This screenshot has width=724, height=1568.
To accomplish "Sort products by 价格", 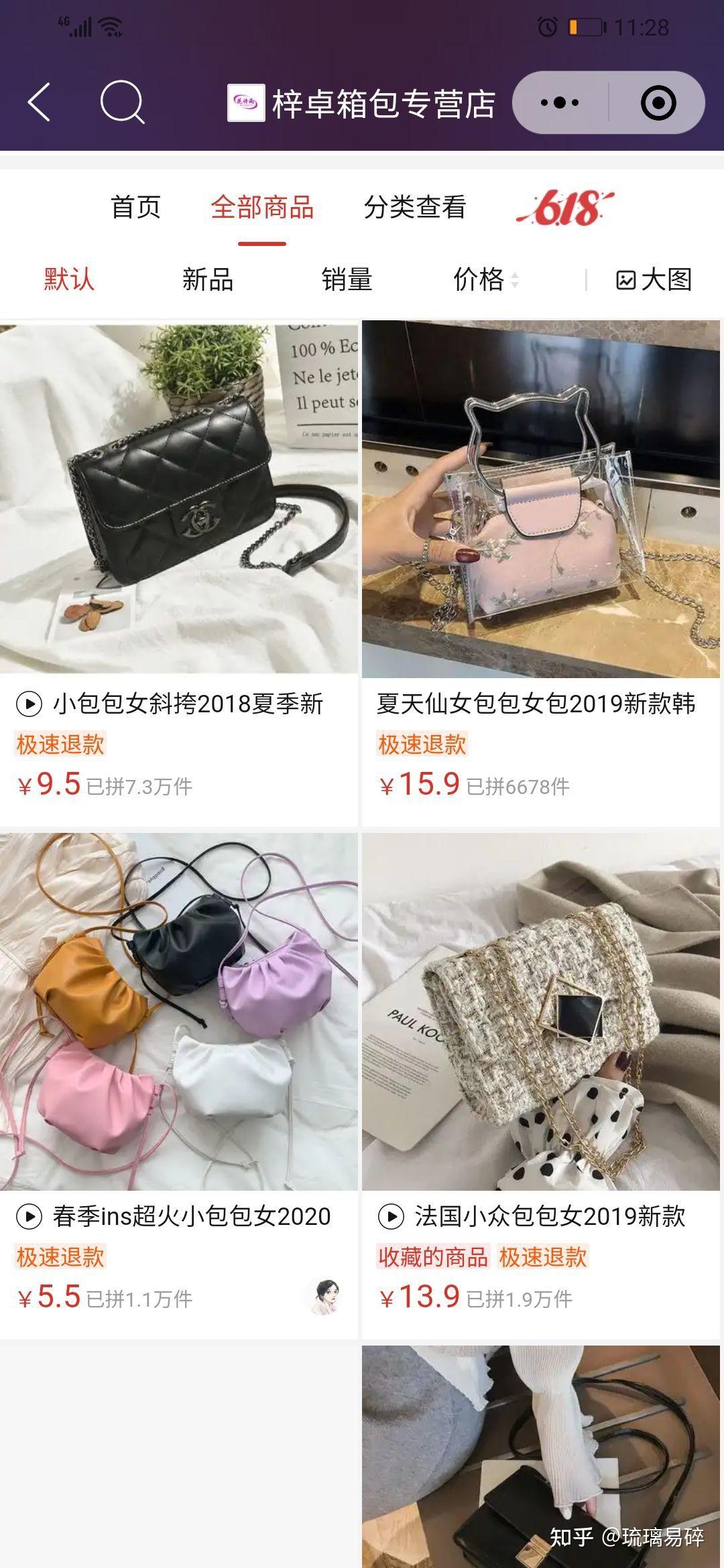I will coord(484,279).
